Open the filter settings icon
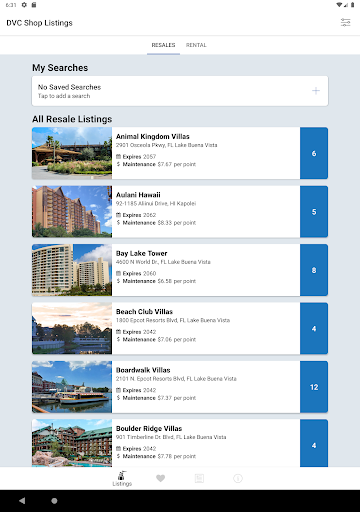 (345, 22)
